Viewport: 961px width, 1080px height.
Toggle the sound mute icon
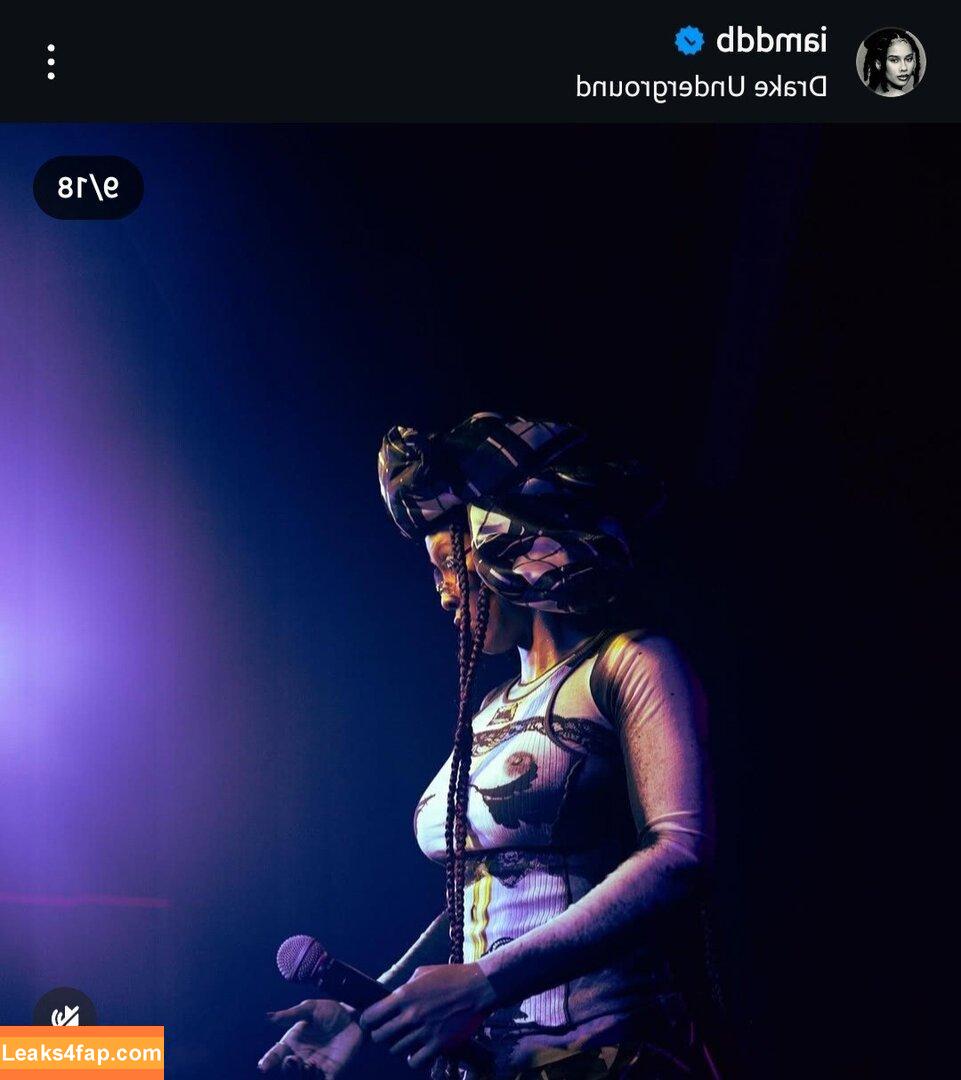[65, 1014]
